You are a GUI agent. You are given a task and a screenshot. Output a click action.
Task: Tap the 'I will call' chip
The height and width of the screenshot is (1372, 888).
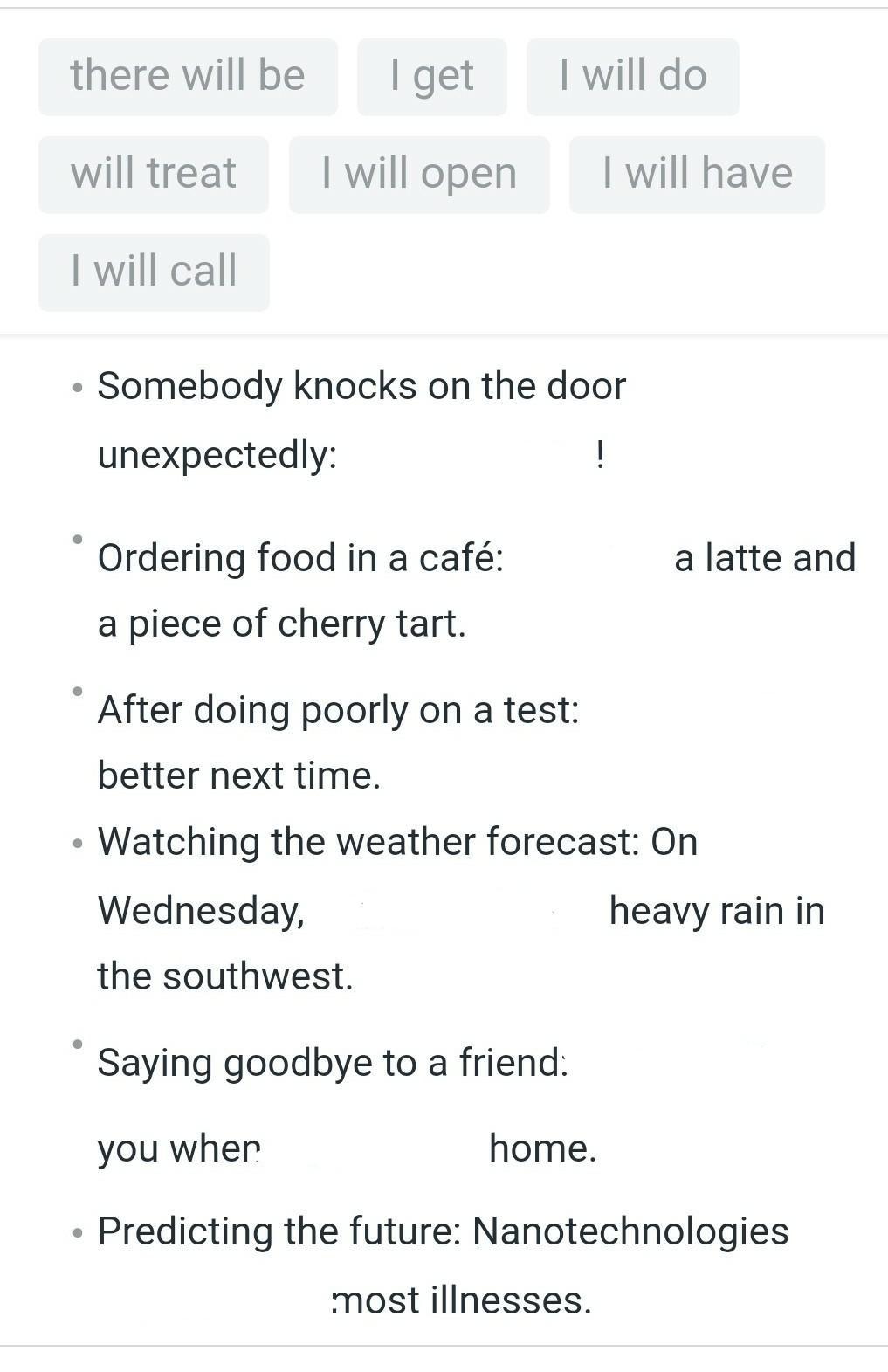(154, 272)
